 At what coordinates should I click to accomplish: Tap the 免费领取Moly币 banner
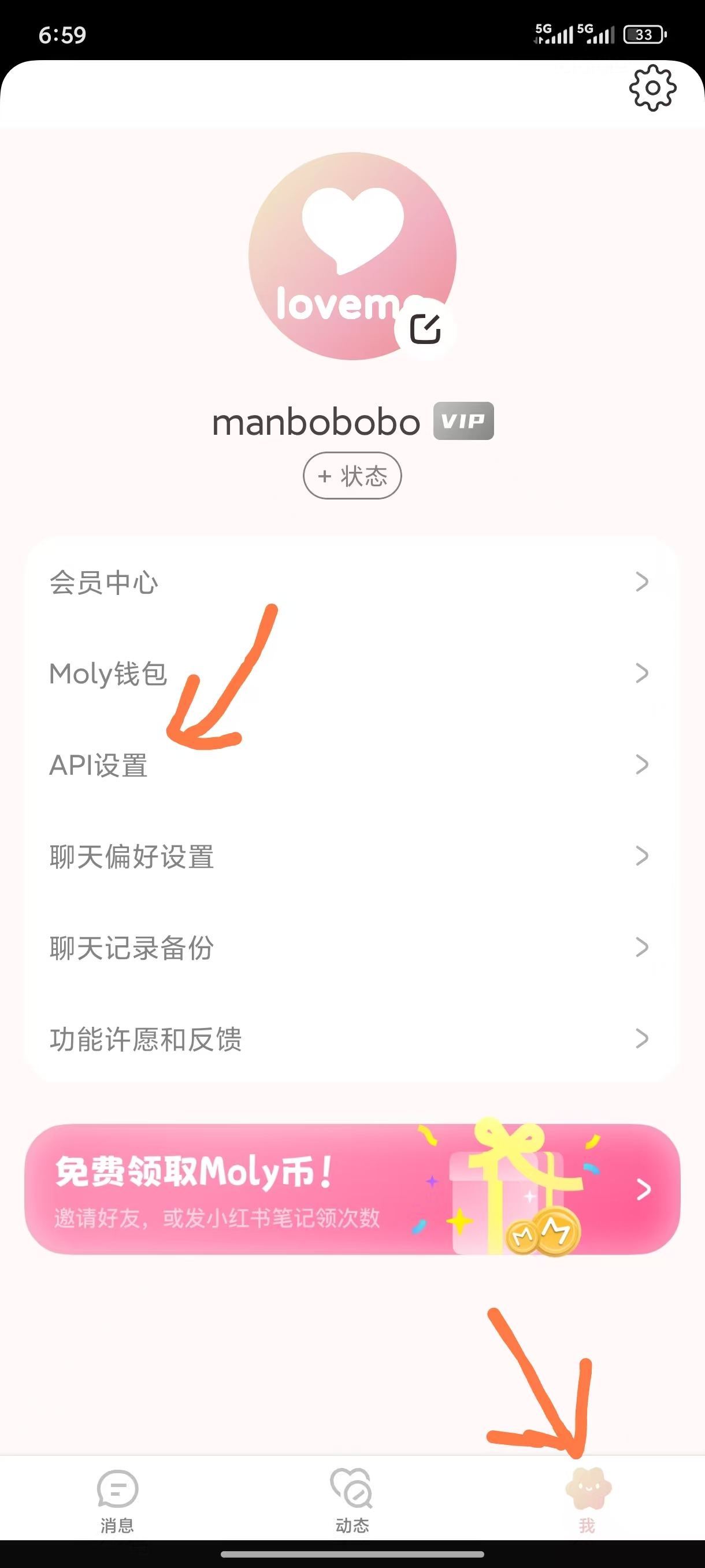click(x=352, y=1189)
